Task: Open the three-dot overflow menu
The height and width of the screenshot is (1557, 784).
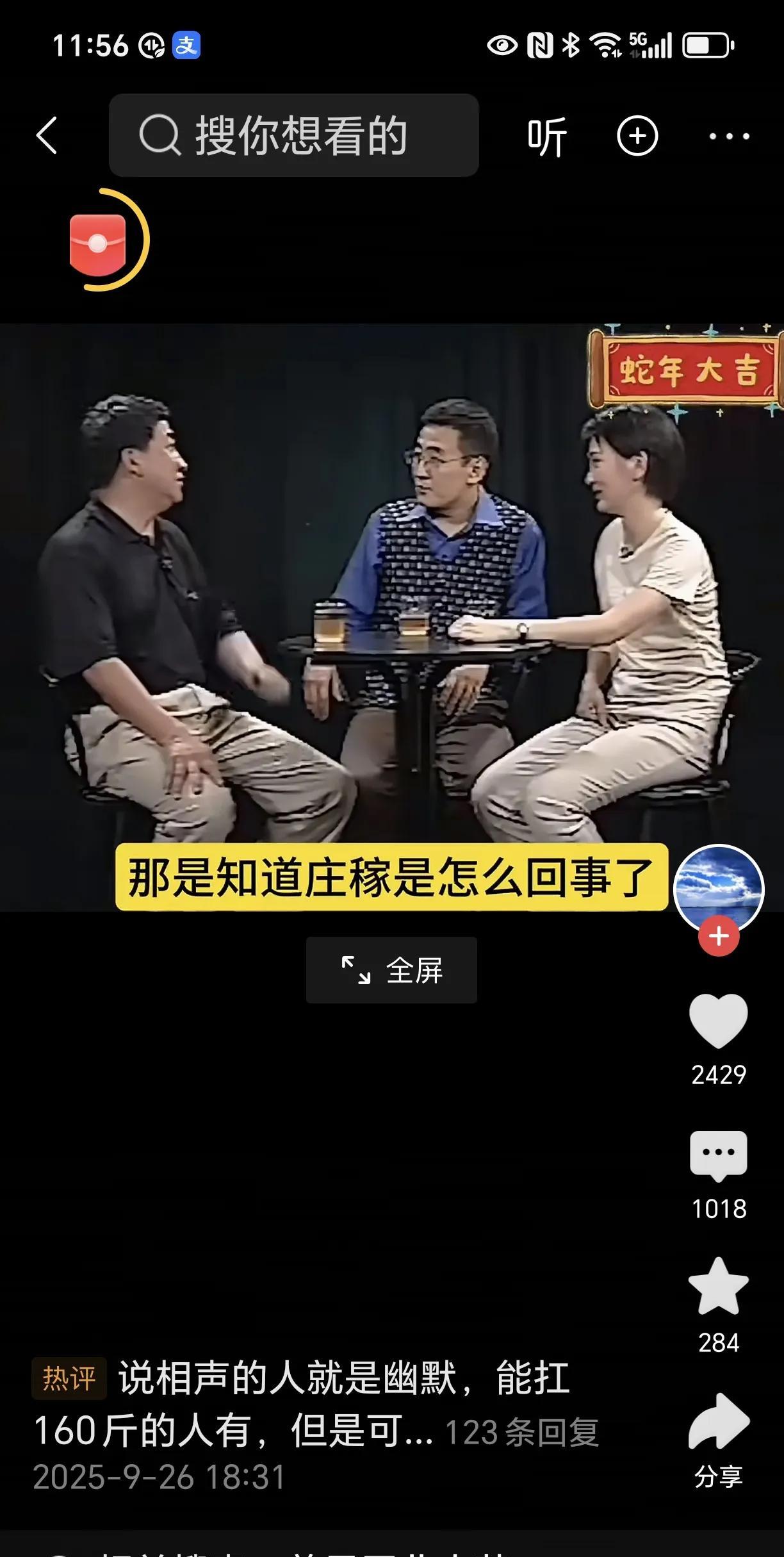Action: [x=730, y=136]
